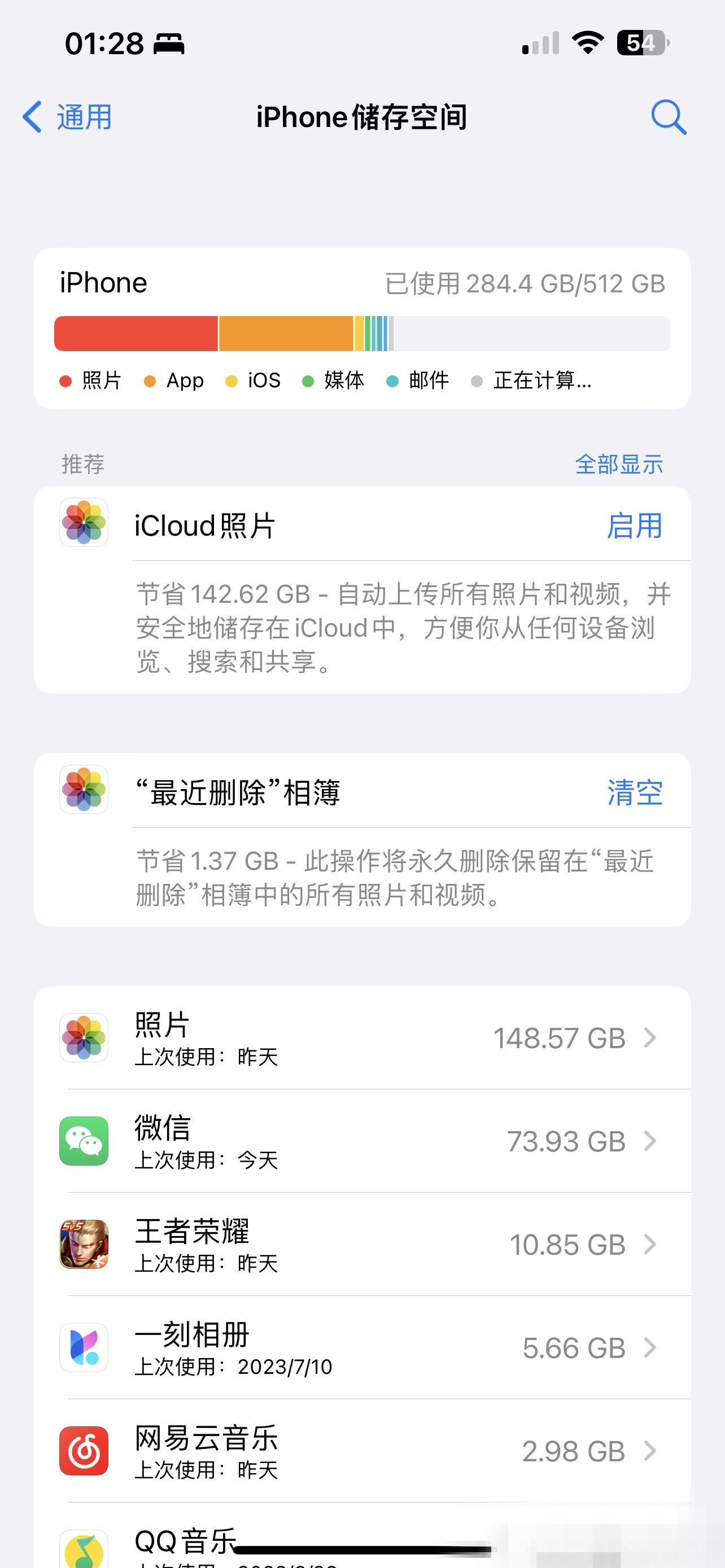Open the search magnifier icon

click(x=668, y=117)
